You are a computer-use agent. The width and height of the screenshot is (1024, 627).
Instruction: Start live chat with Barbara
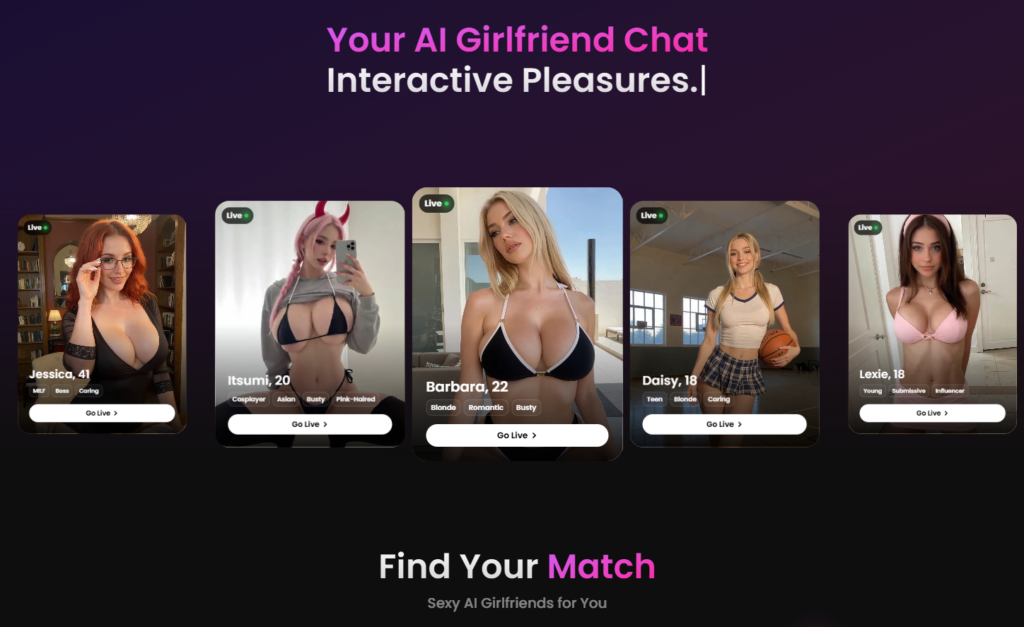point(517,435)
